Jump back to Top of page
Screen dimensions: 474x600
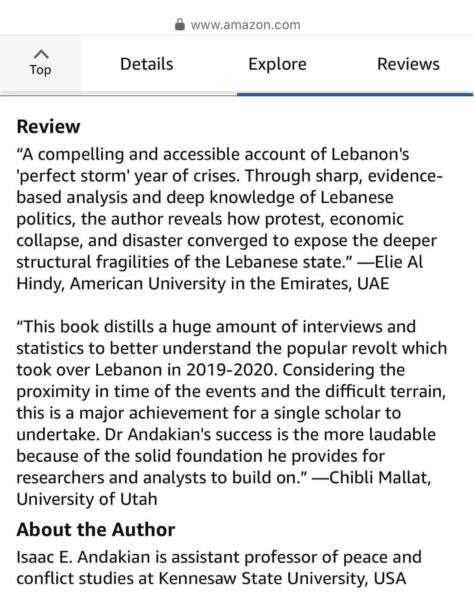point(41,64)
